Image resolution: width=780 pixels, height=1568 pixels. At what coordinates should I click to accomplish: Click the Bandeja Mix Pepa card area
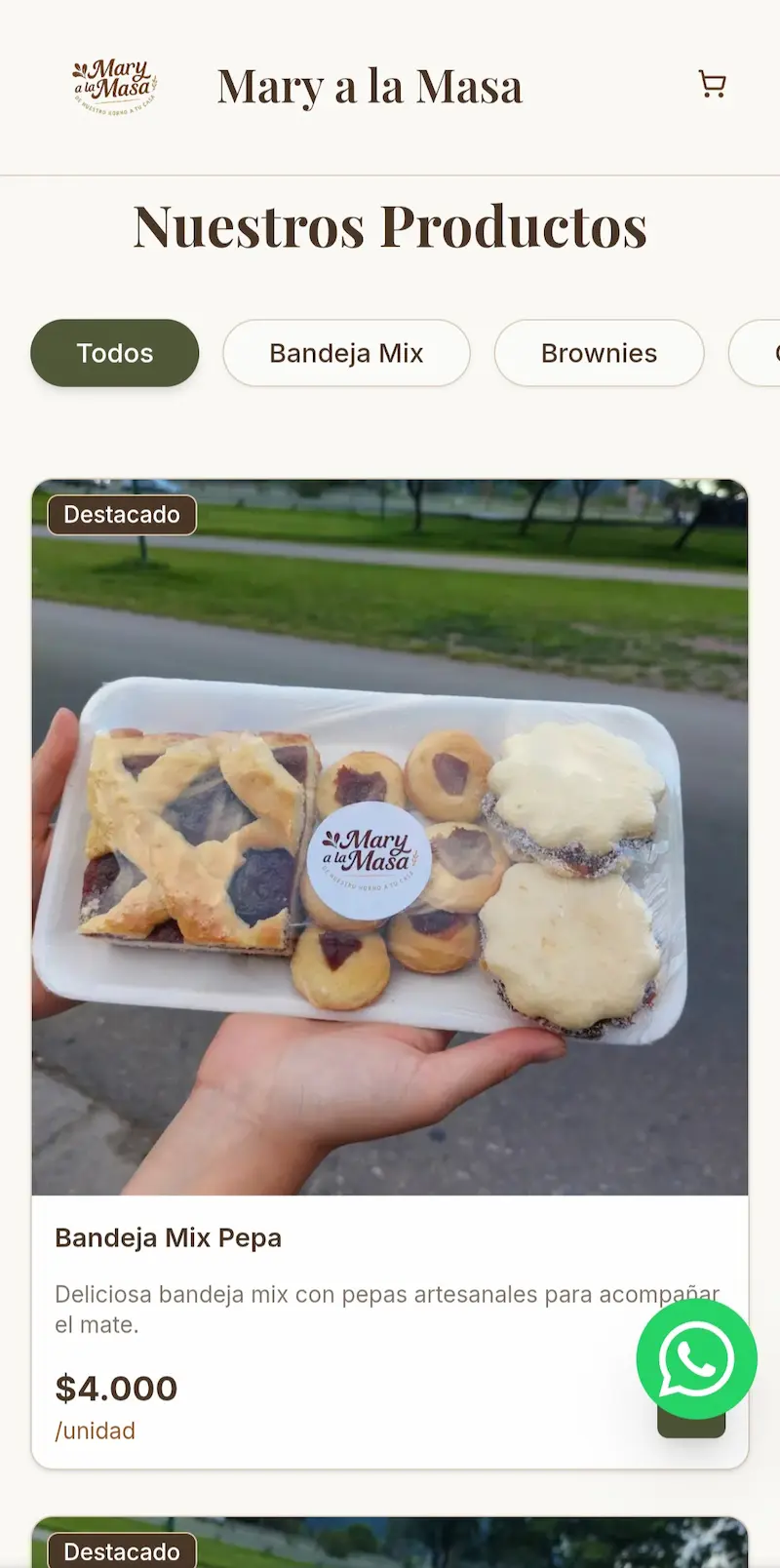390,975
